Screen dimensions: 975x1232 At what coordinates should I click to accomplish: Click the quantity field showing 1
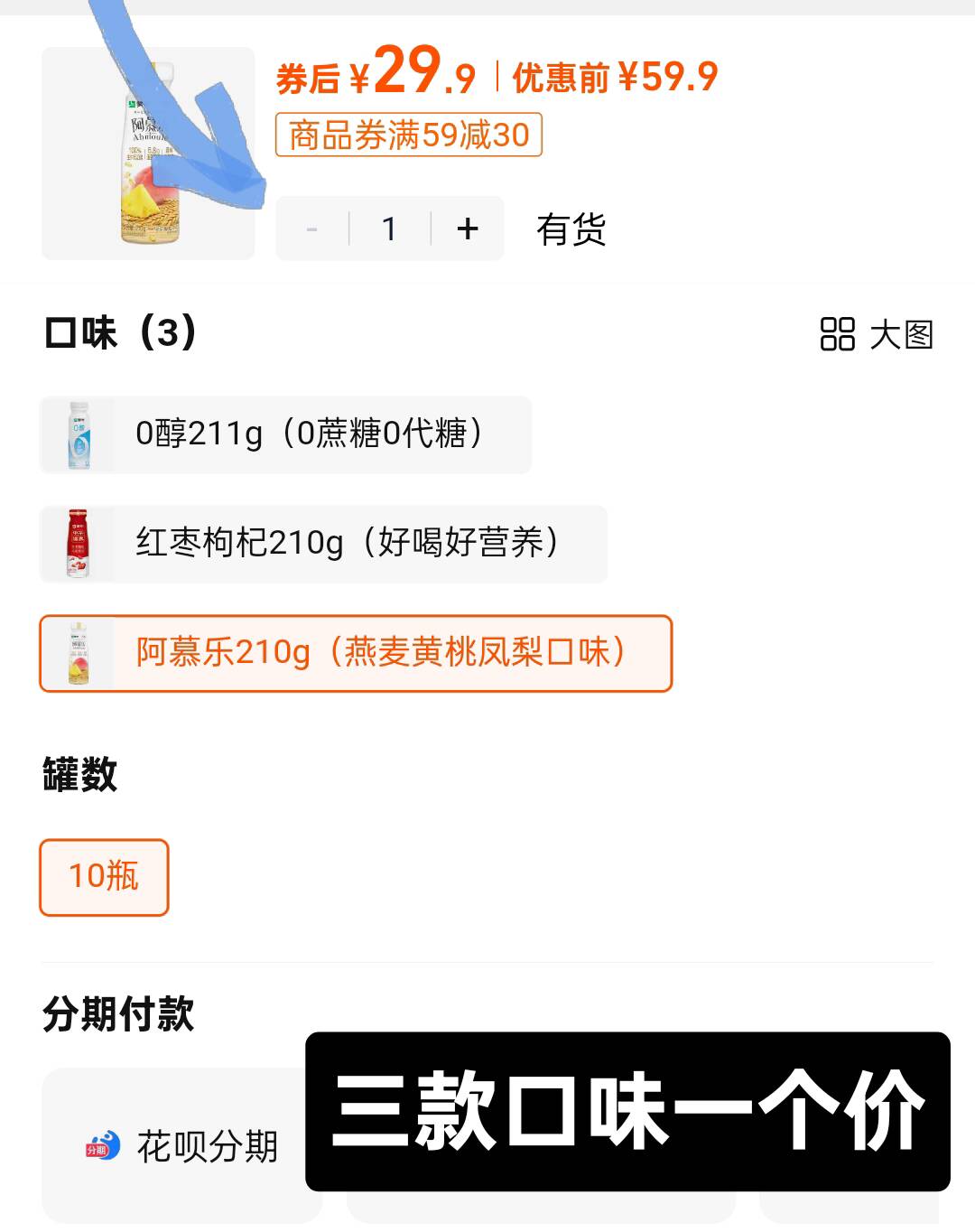click(x=389, y=229)
